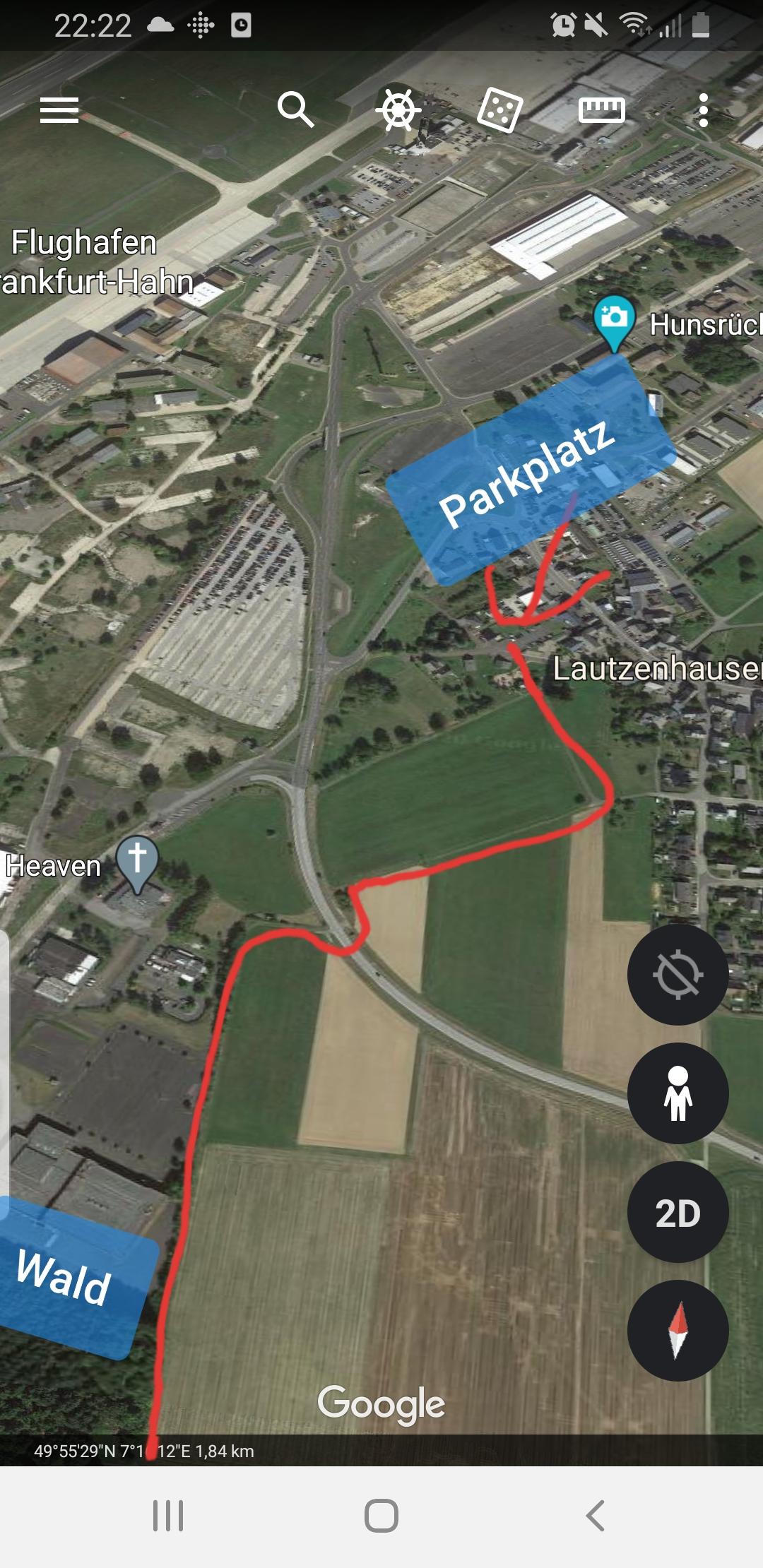Open the search magnifier

(295, 109)
